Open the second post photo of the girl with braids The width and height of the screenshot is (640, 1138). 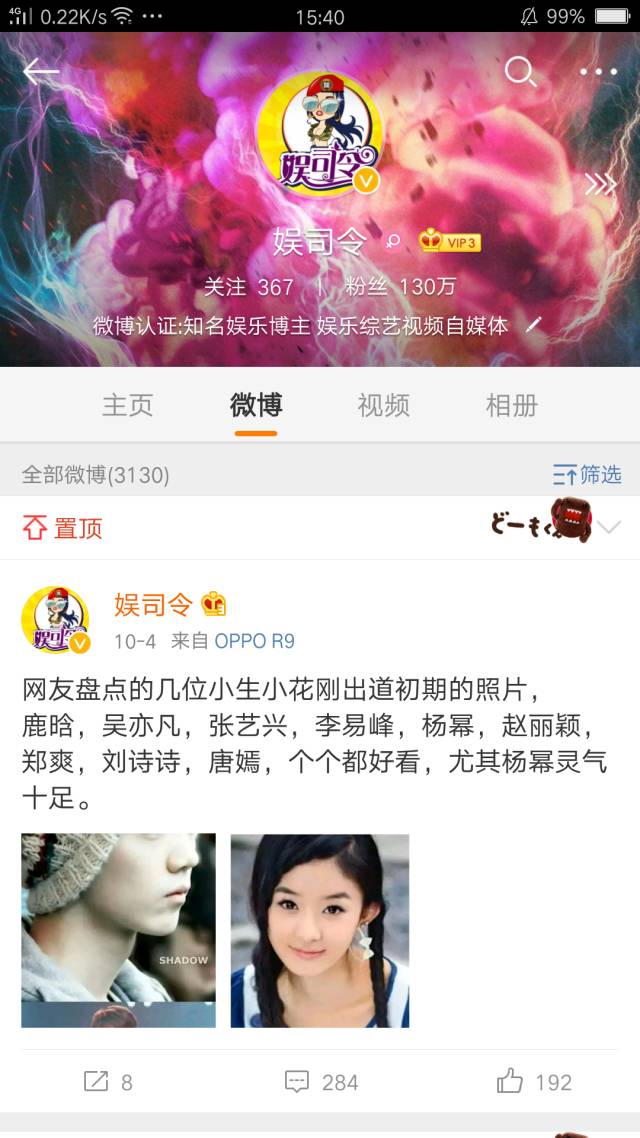[320, 930]
